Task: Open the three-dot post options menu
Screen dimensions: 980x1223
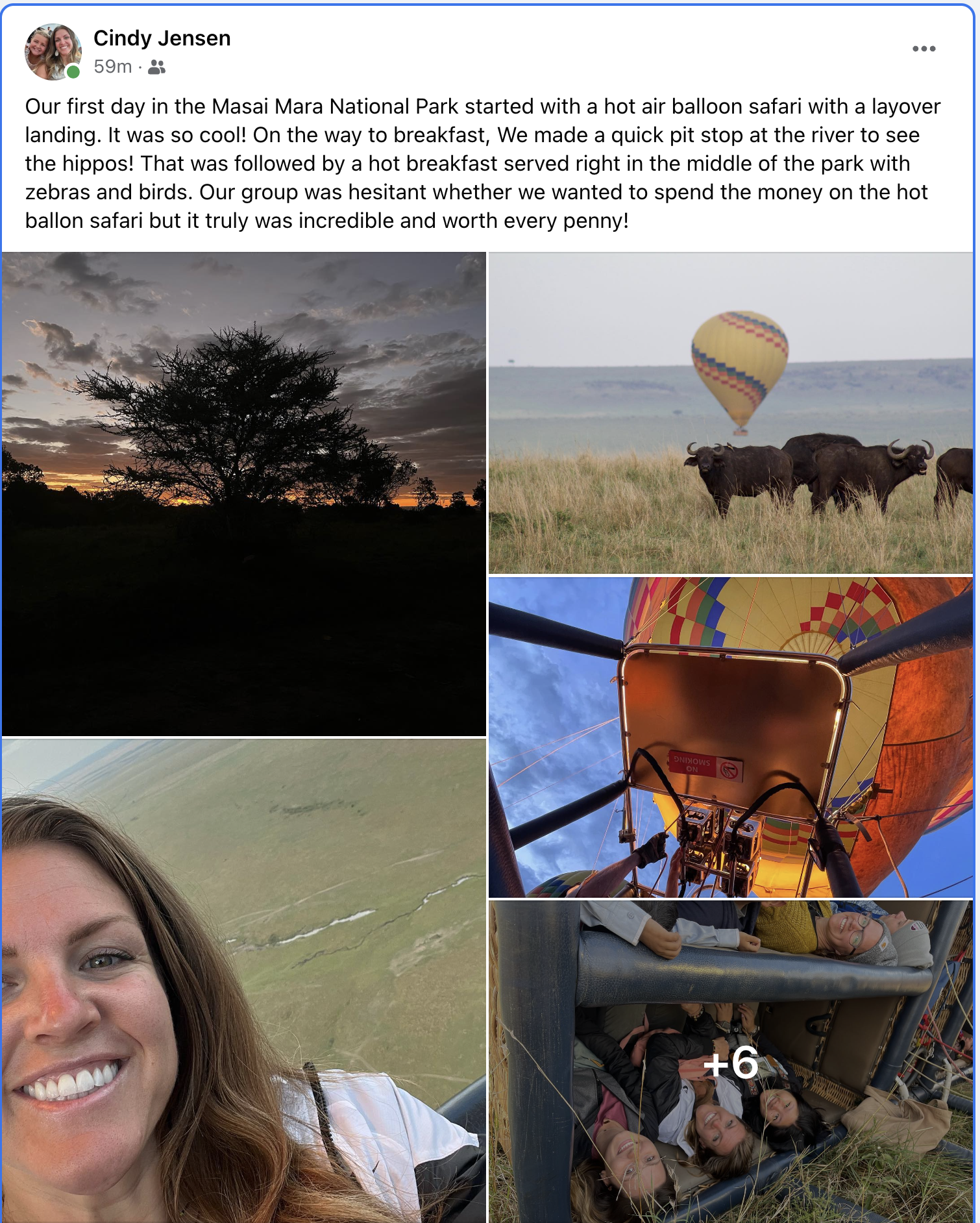Action: click(924, 49)
